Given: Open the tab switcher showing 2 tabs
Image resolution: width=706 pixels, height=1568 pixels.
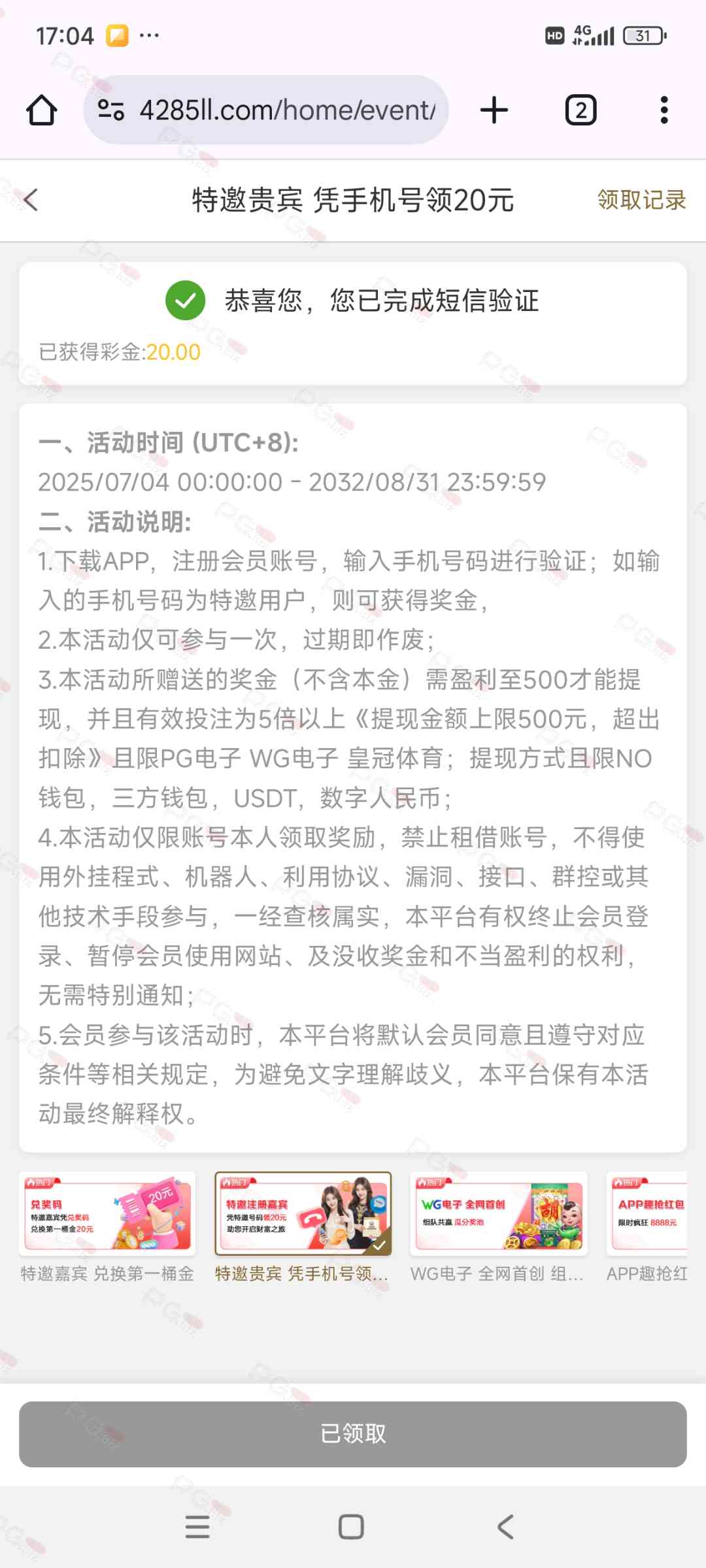Looking at the screenshot, I should [580, 110].
